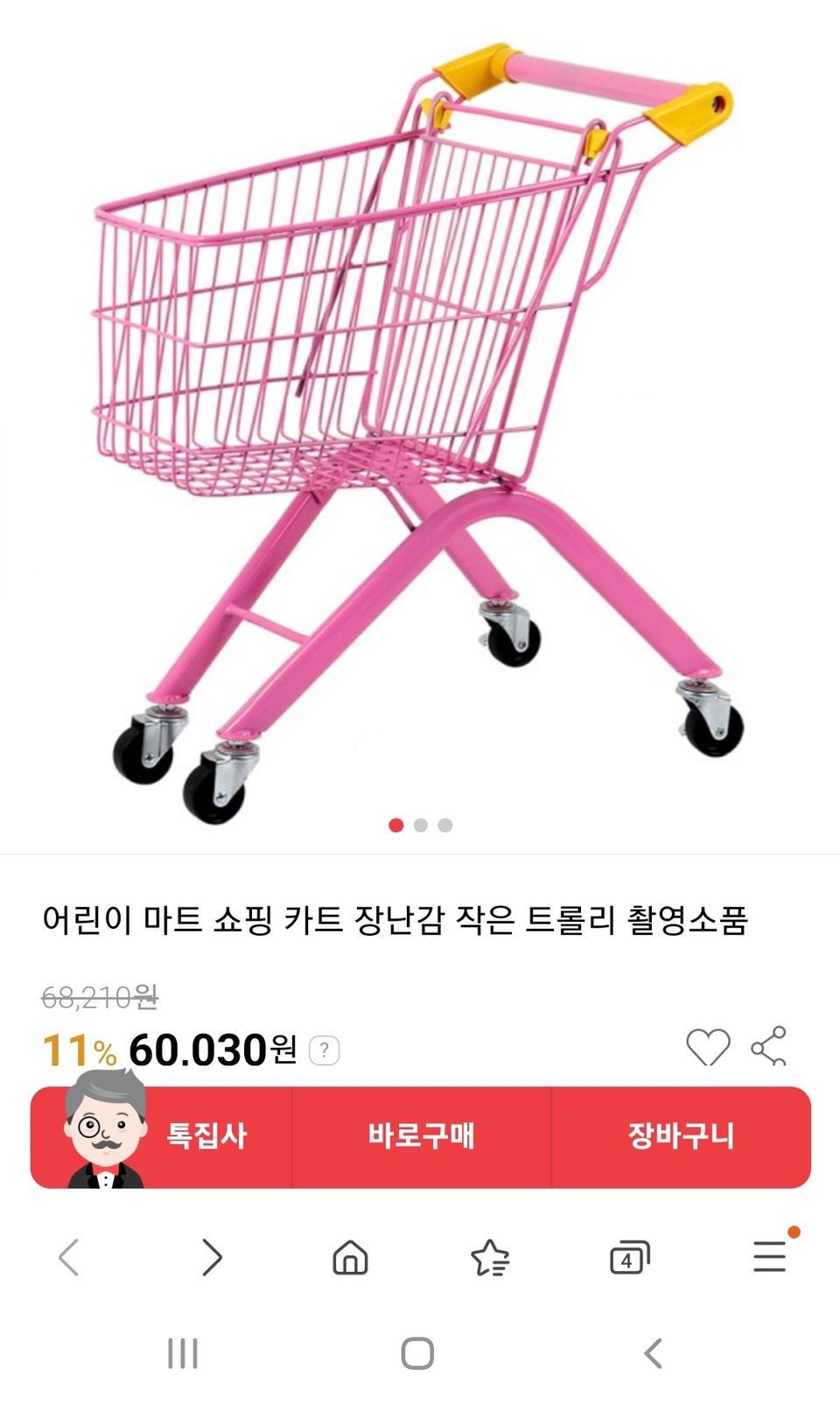This screenshot has width=840, height=1404.
Task: Toggle the heart to add to wishlist
Action: click(710, 1047)
